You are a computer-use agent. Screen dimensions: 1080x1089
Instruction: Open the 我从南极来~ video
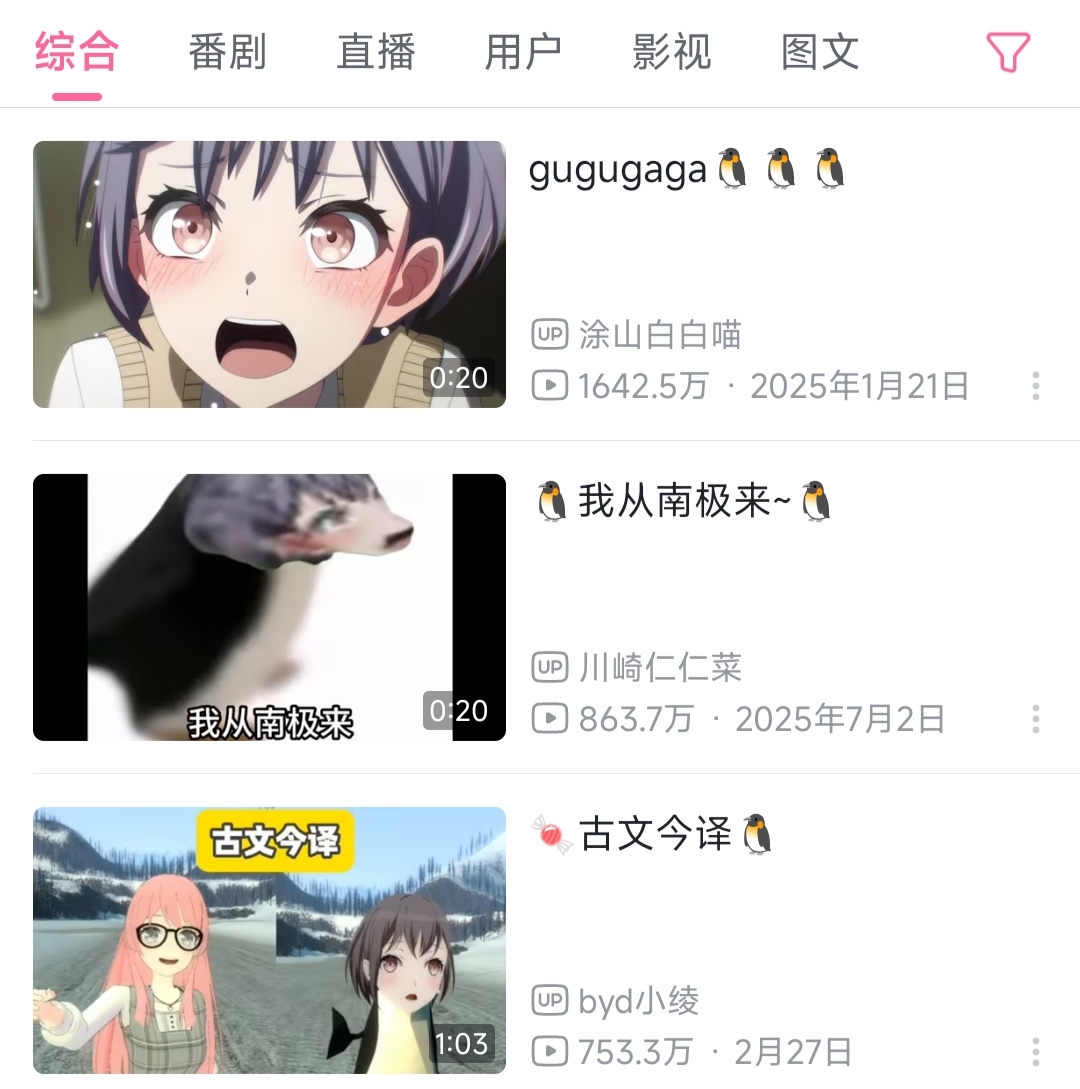point(269,607)
